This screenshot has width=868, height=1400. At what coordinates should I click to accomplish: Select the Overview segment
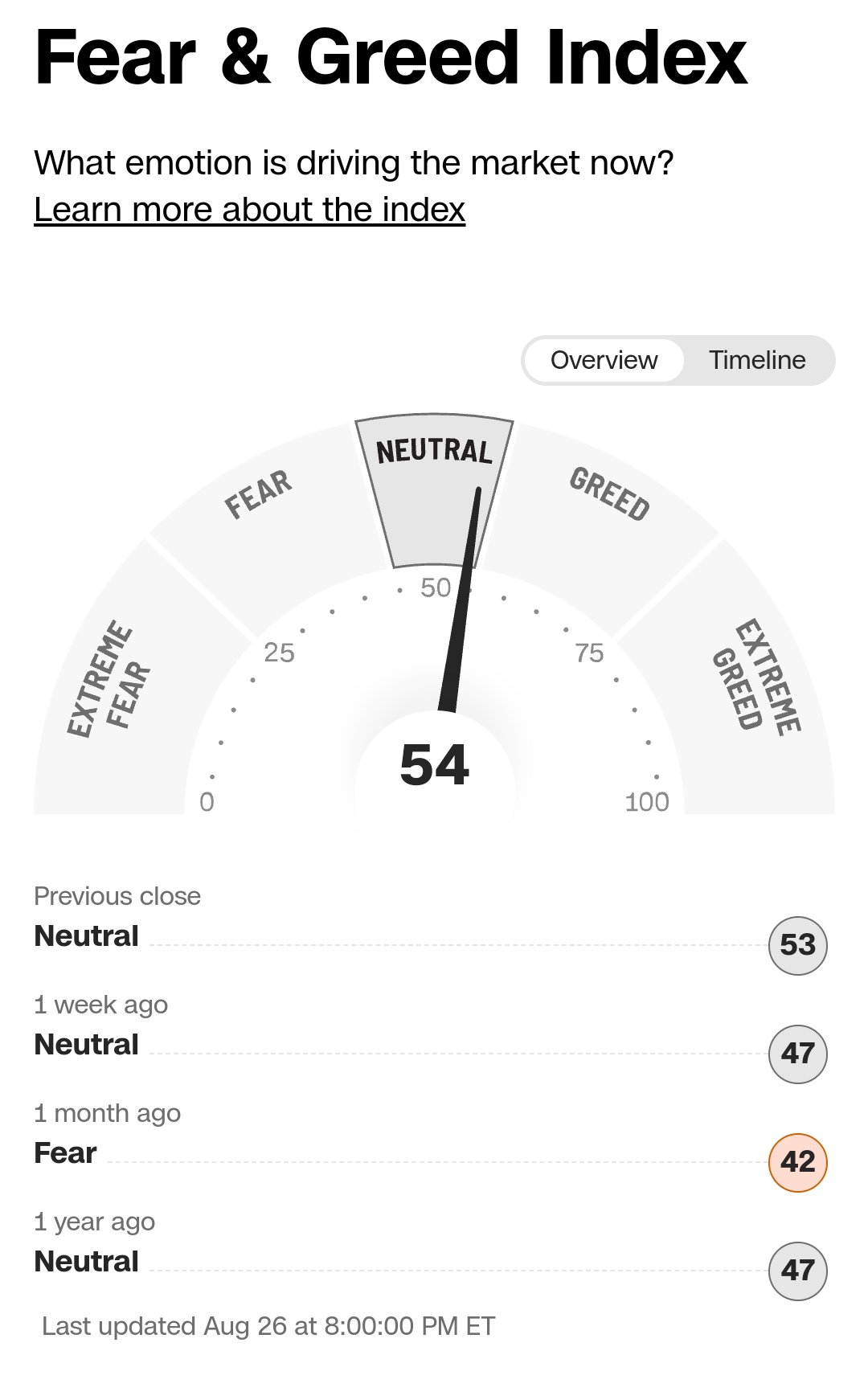click(604, 360)
